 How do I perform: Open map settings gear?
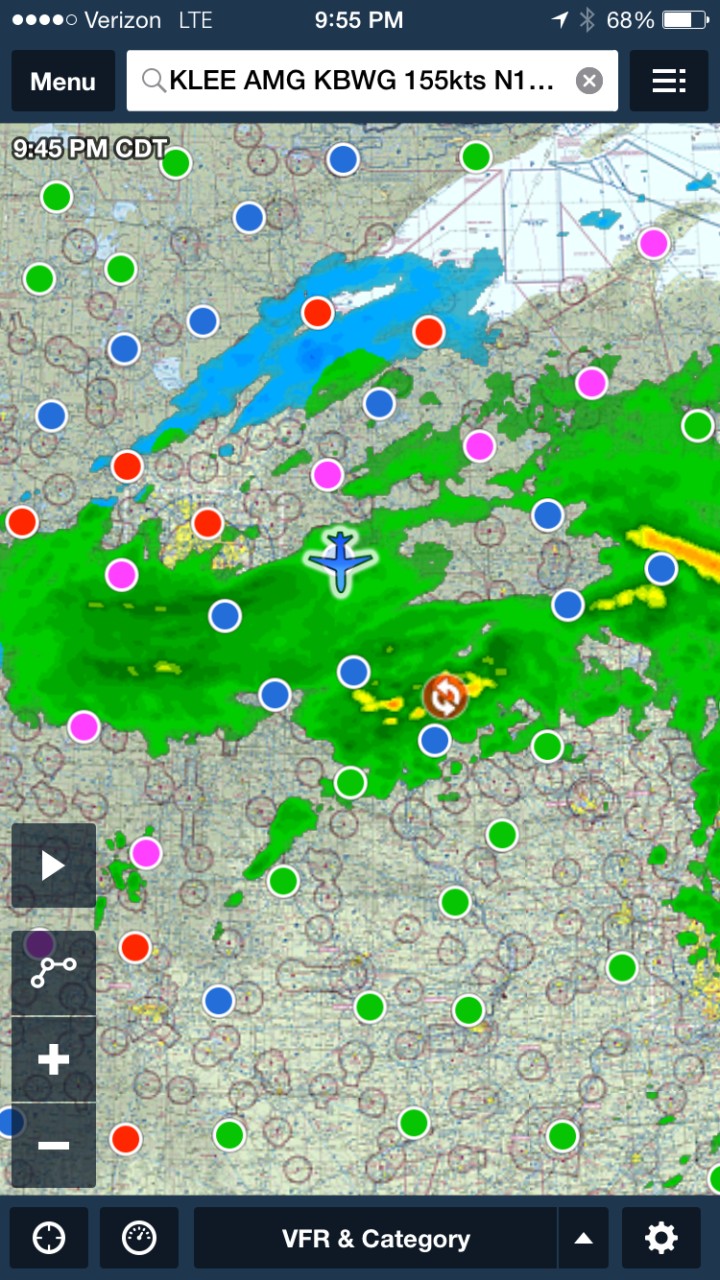pyautogui.click(x=661, y=1239)
